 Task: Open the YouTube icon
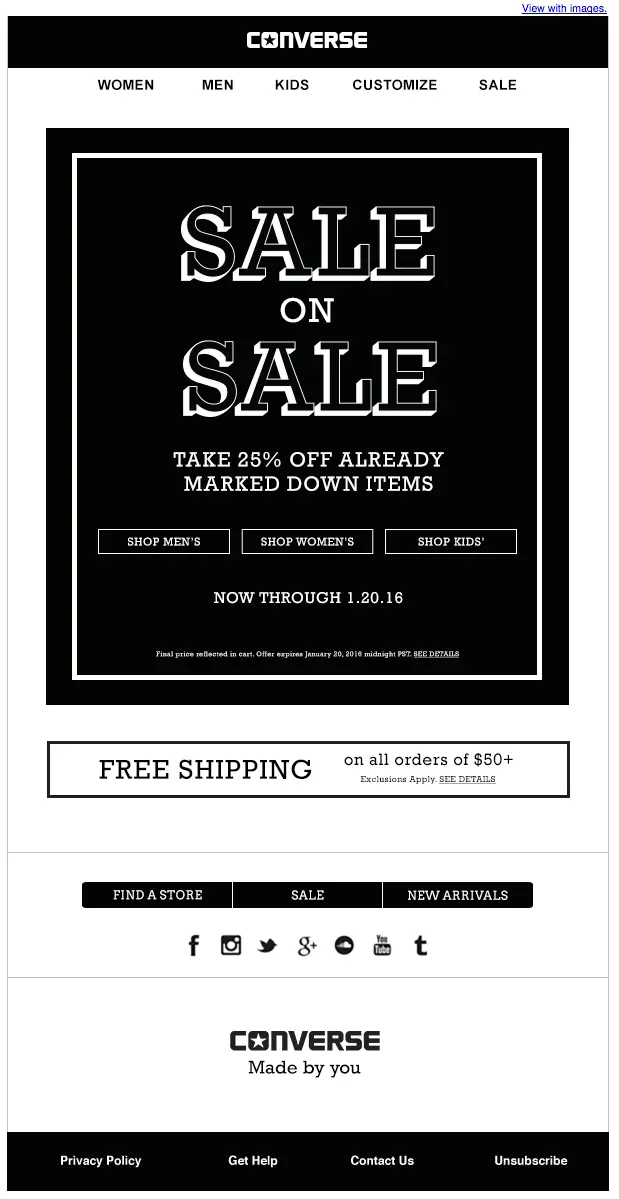382,945
